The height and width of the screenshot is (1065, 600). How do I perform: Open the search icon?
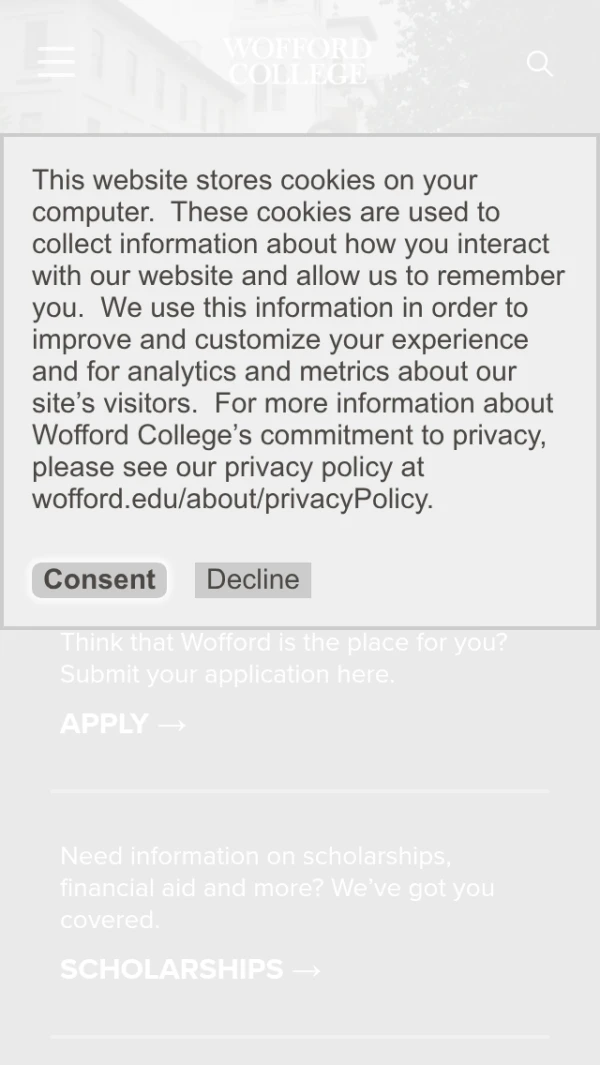tap(539, 64)
